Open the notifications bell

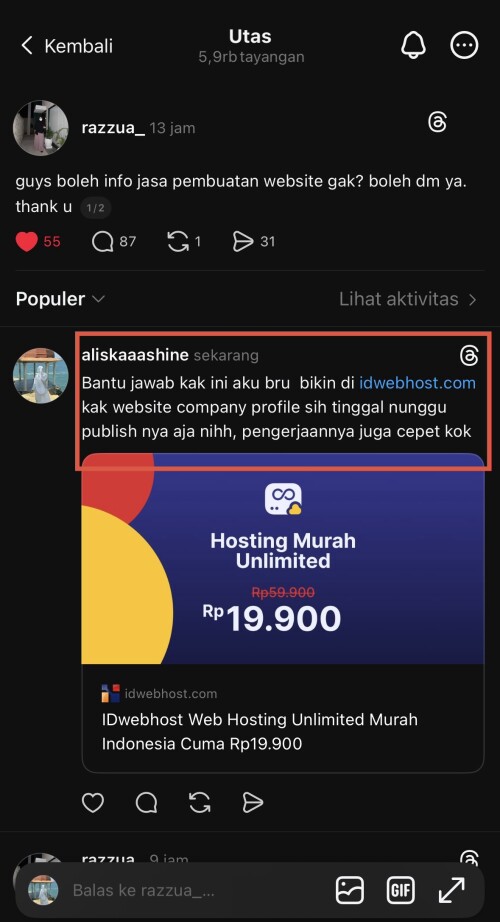coord(414,45)
